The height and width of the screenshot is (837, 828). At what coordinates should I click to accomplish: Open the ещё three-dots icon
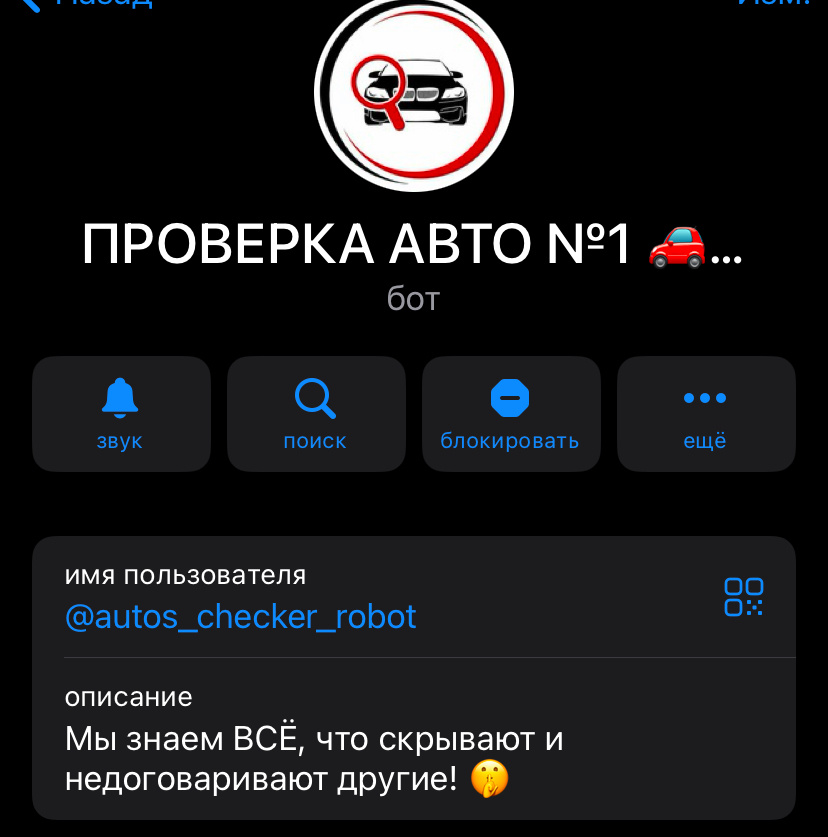[x=705, y=397]
